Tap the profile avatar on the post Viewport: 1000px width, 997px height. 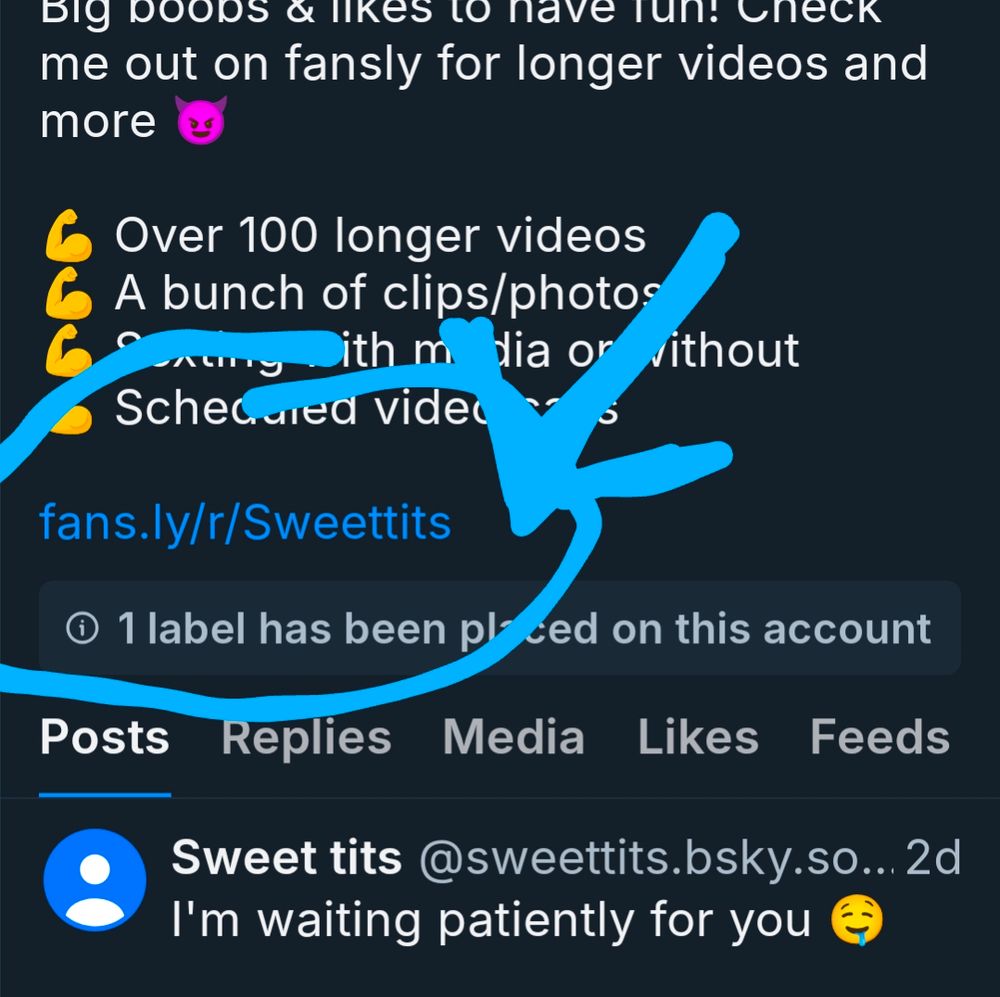click(x=94, y=880)
